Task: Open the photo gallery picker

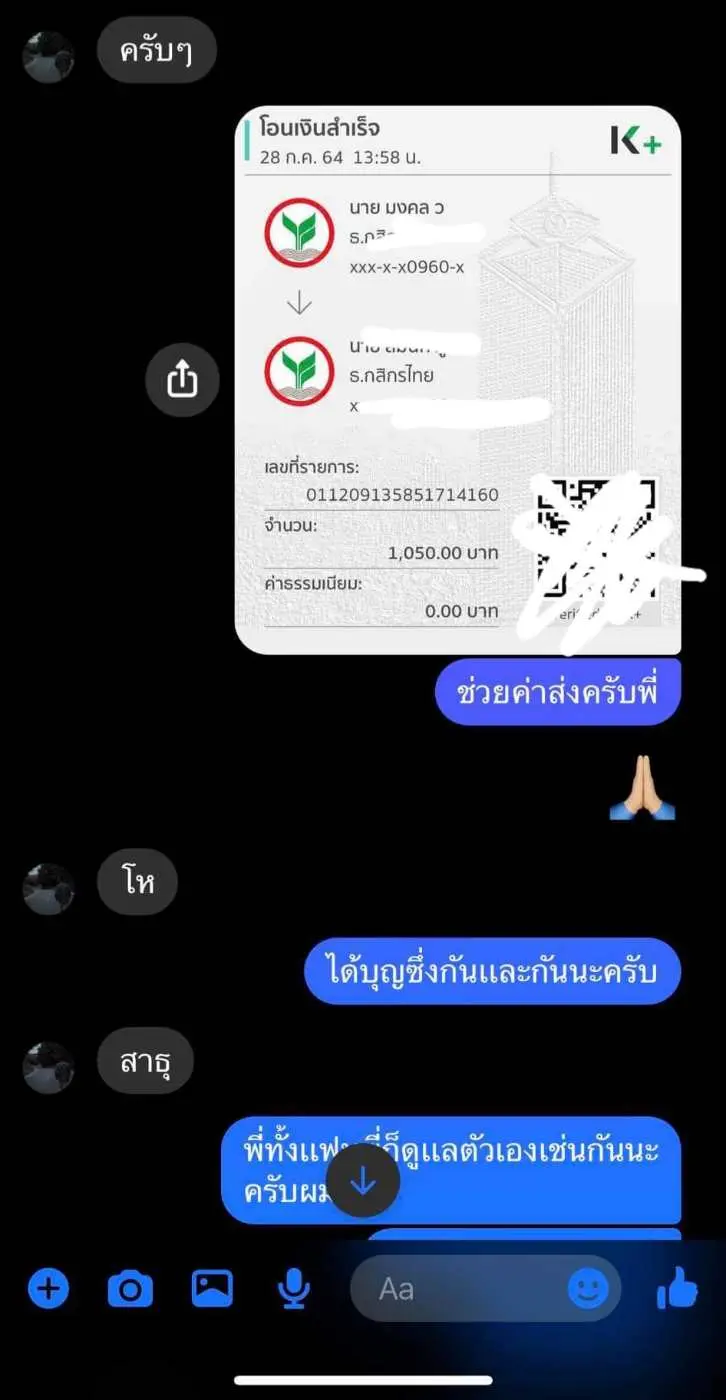Action: pos(212,1288)
